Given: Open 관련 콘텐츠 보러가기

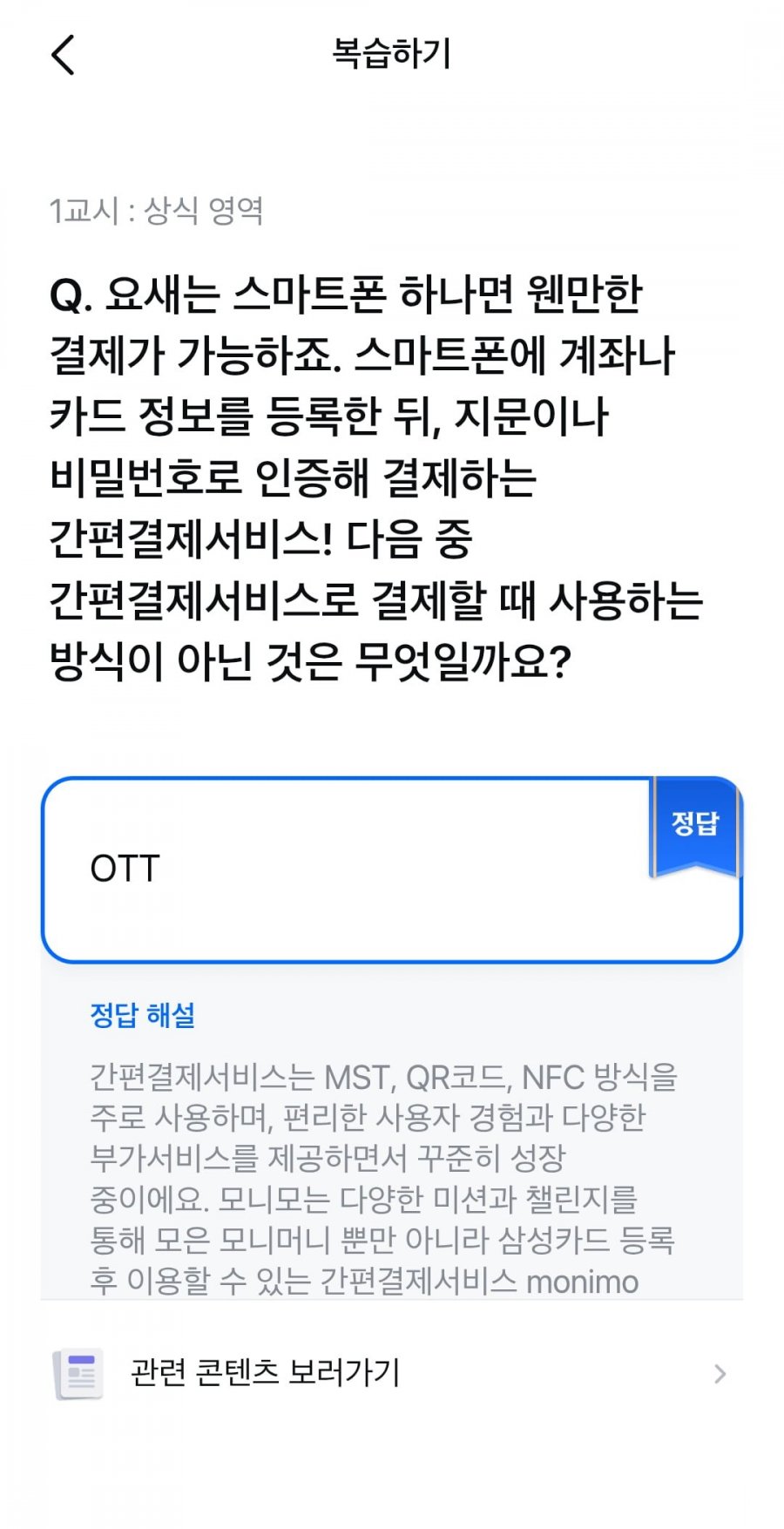Looking at the screenshot, I should pos(390,1373).
